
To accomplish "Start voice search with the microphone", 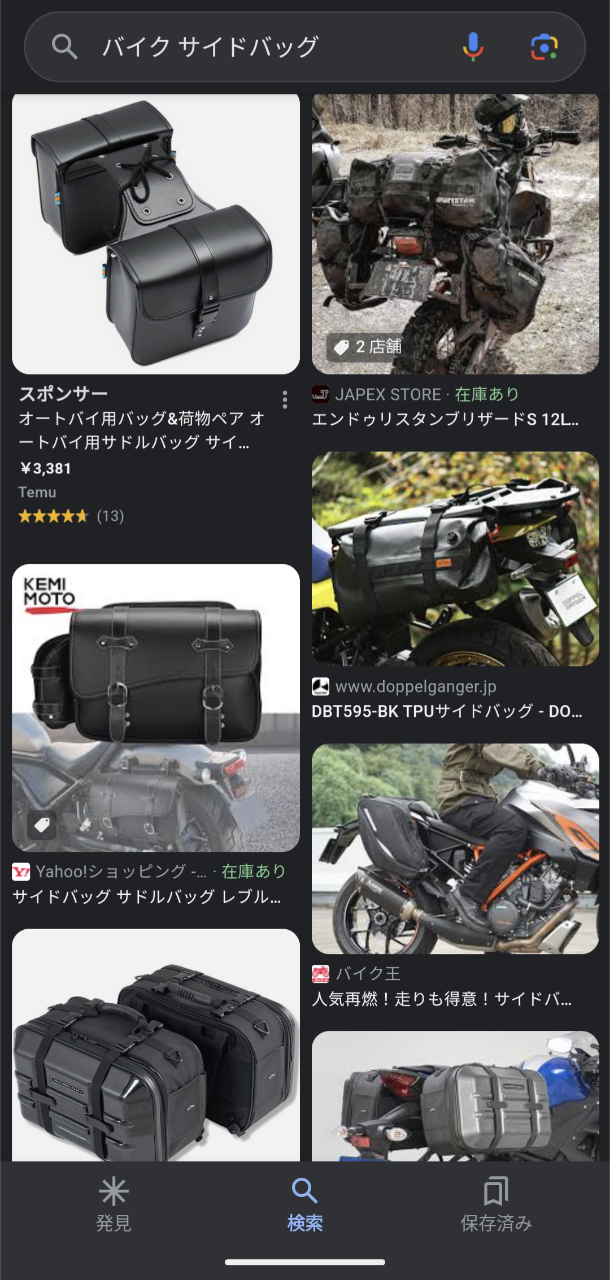I will click(473, 47).
